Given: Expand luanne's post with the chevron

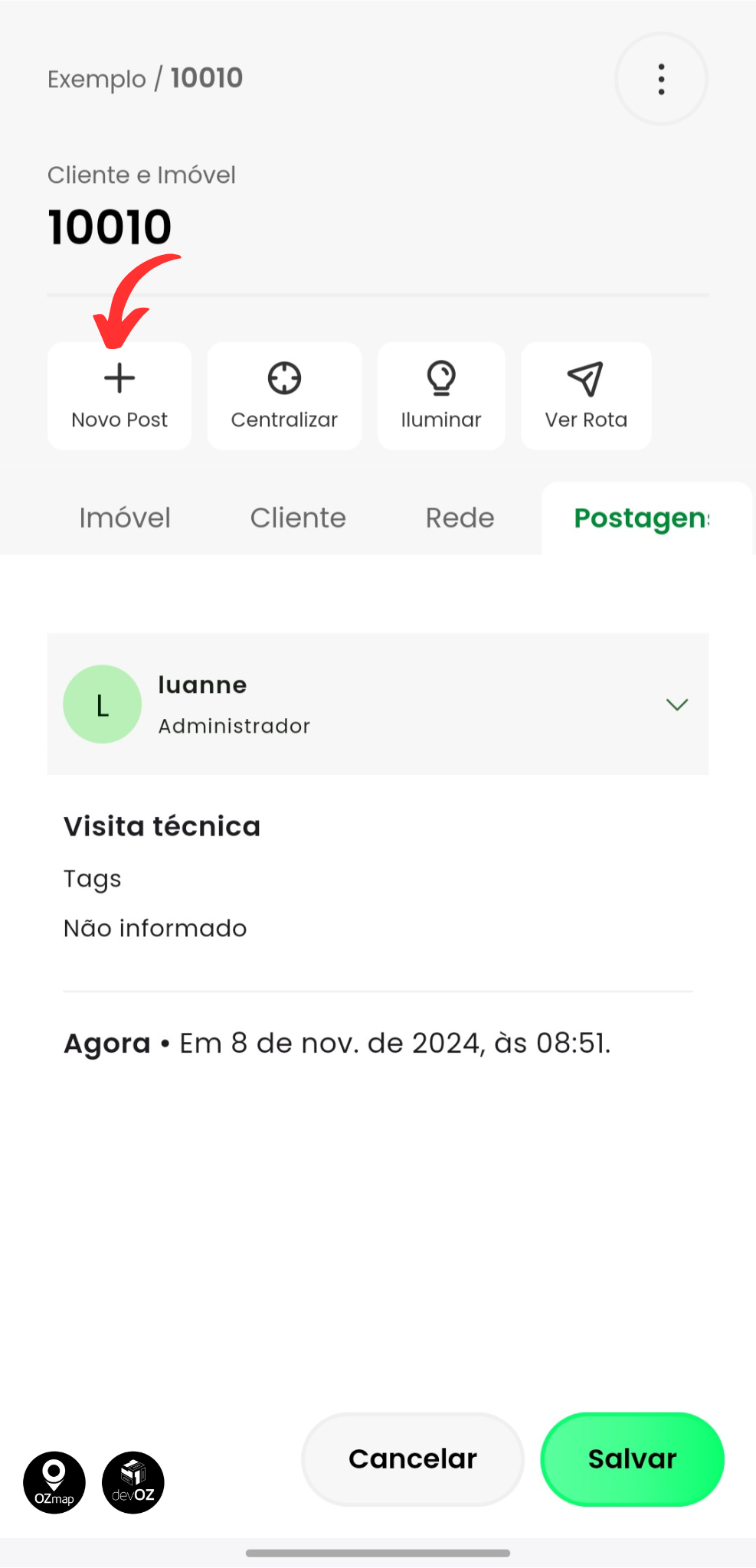Looking at the screenshot, I should tap(676, 704).
